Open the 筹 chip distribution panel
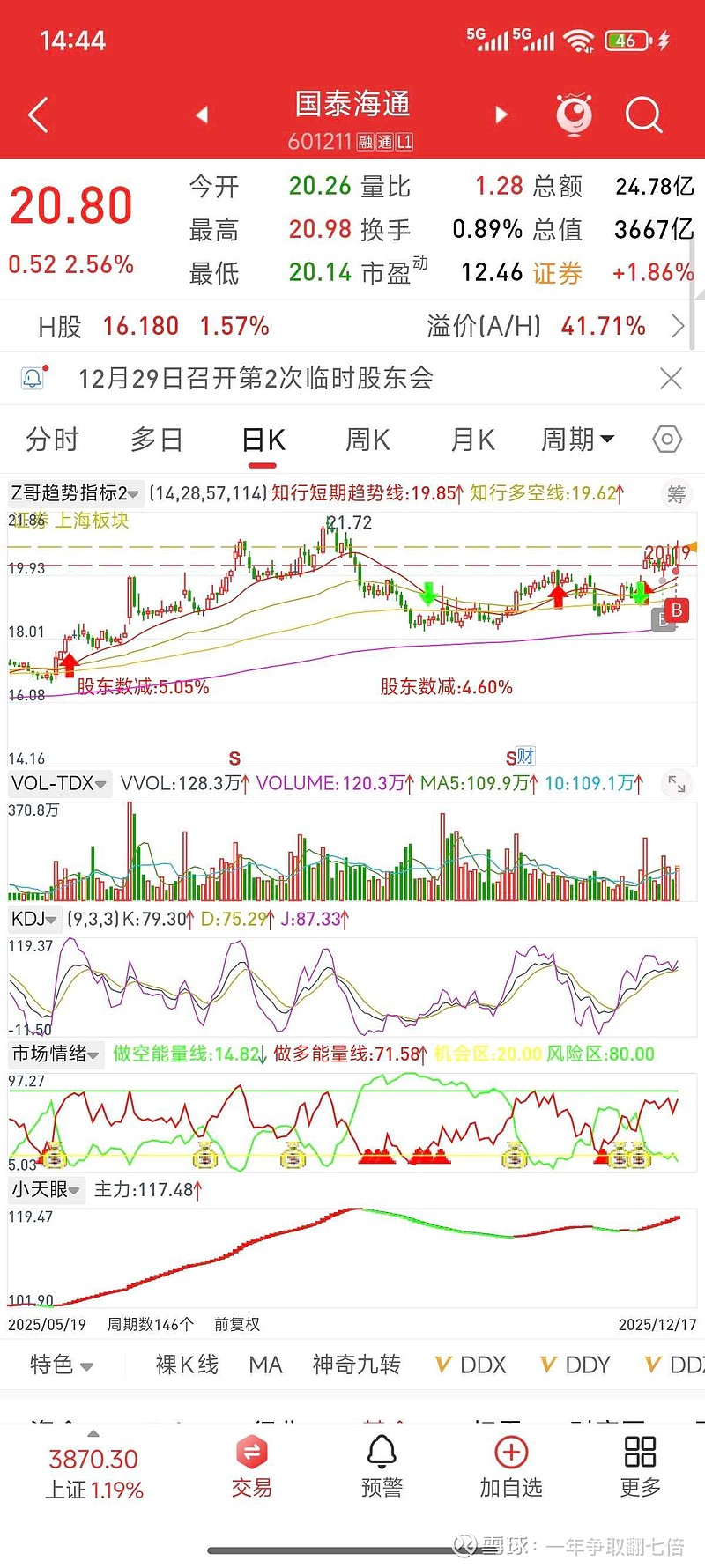 [x=675, y=495]
